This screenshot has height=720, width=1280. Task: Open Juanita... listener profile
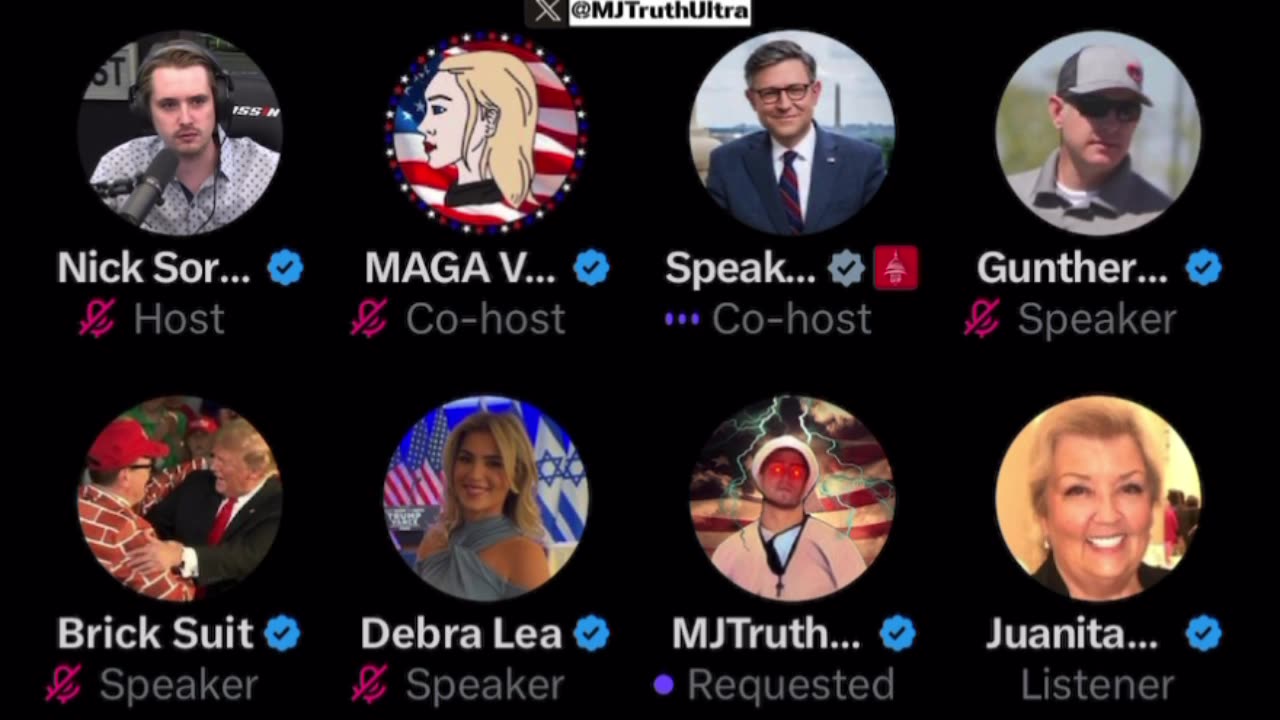(1098, 498)
